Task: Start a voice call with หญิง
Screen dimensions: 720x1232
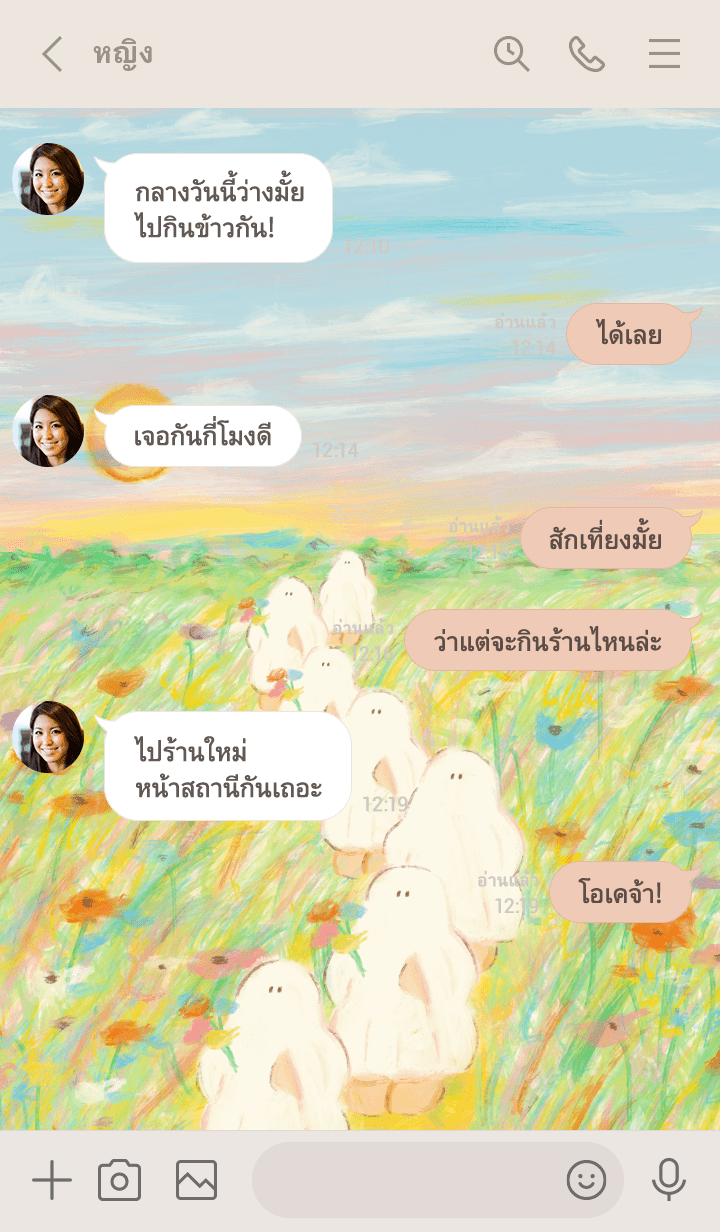Action: 587,54
